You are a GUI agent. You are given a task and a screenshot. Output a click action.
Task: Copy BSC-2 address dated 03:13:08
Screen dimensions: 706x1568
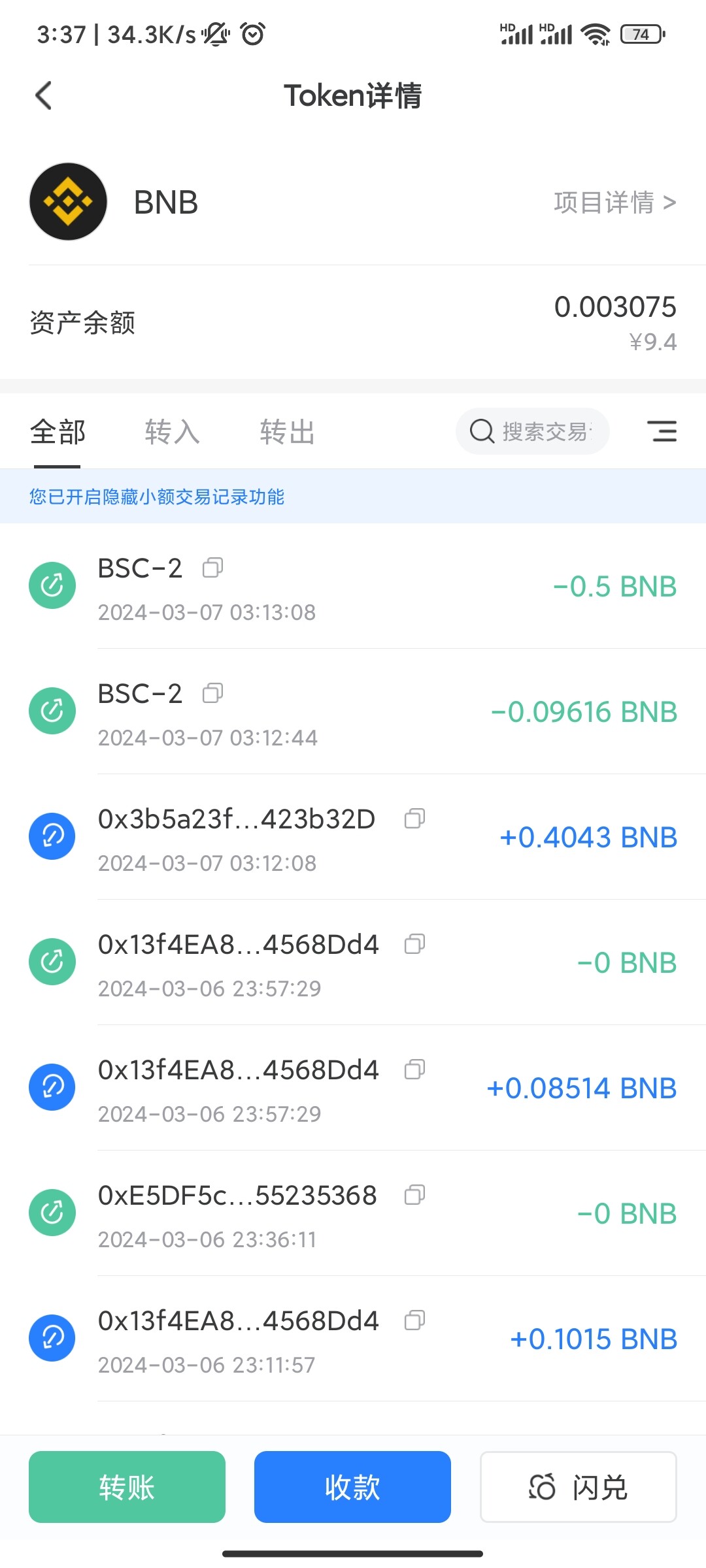(212, 568)
